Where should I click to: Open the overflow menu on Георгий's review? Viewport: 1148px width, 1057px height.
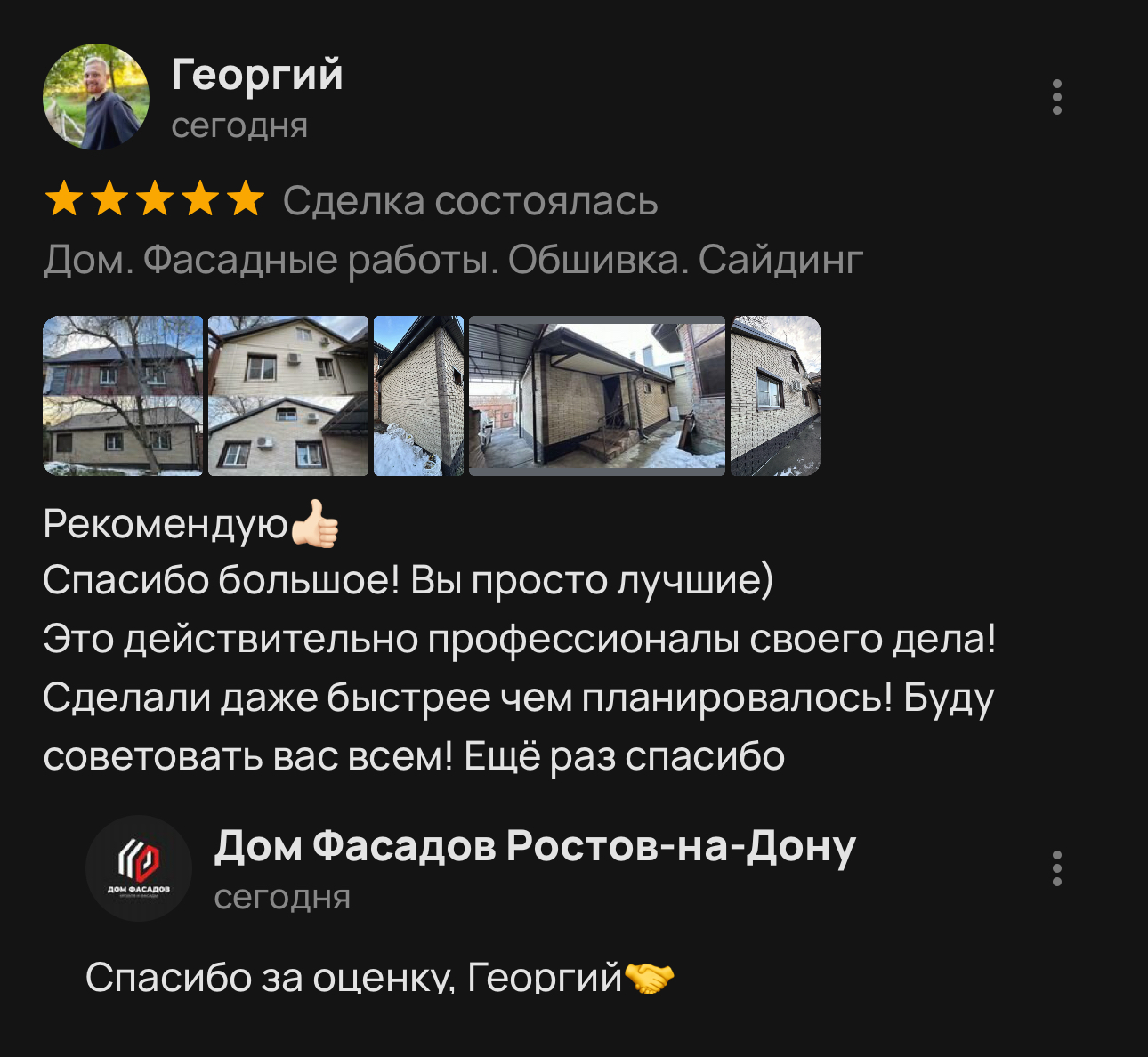pos(1056,97)
